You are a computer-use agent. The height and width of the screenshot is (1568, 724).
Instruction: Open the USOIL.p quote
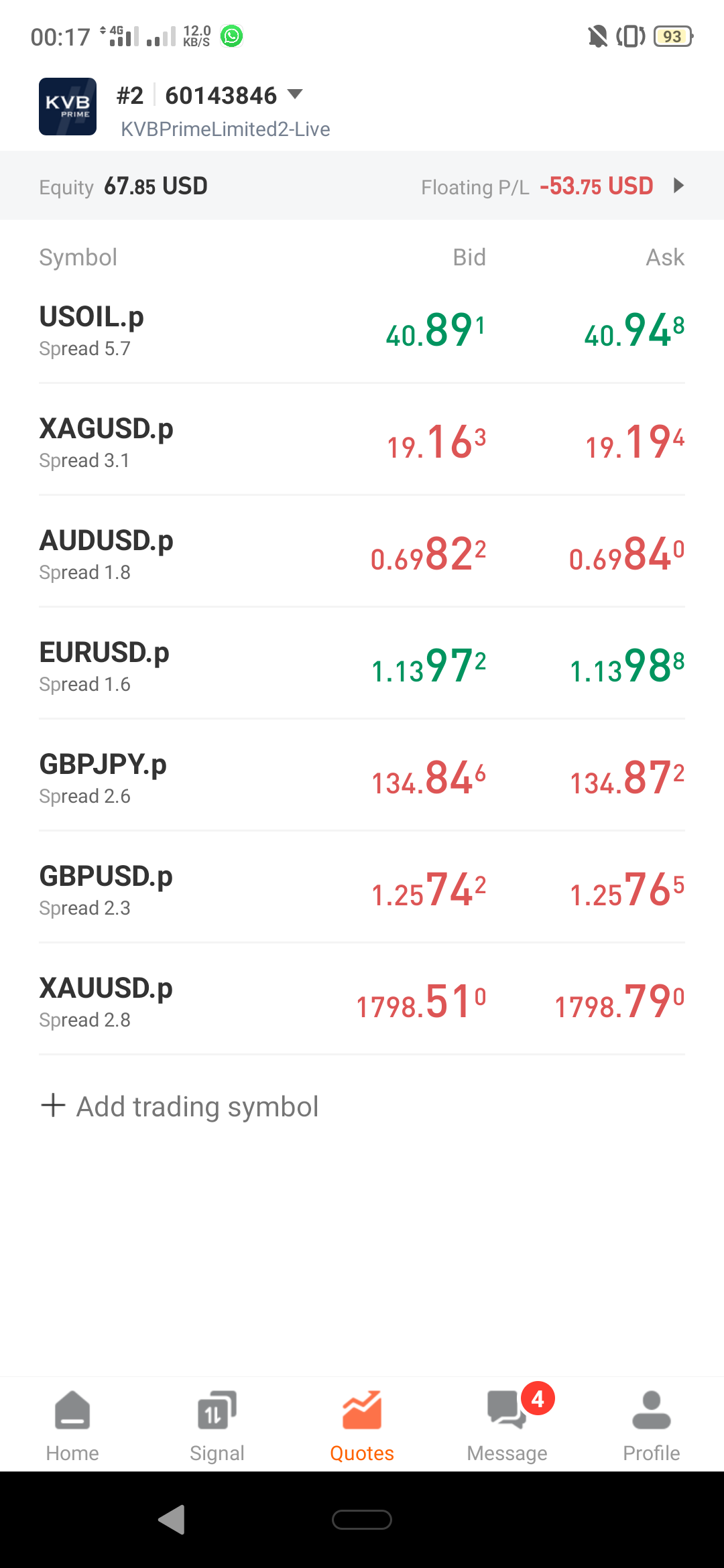[362, 329]
